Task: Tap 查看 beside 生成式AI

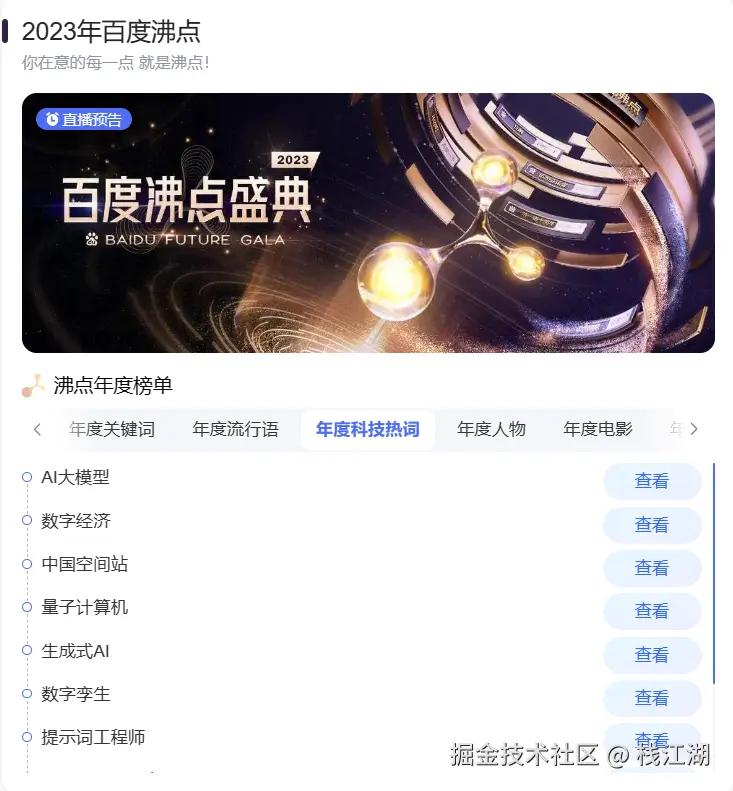Action: (652, 655)
